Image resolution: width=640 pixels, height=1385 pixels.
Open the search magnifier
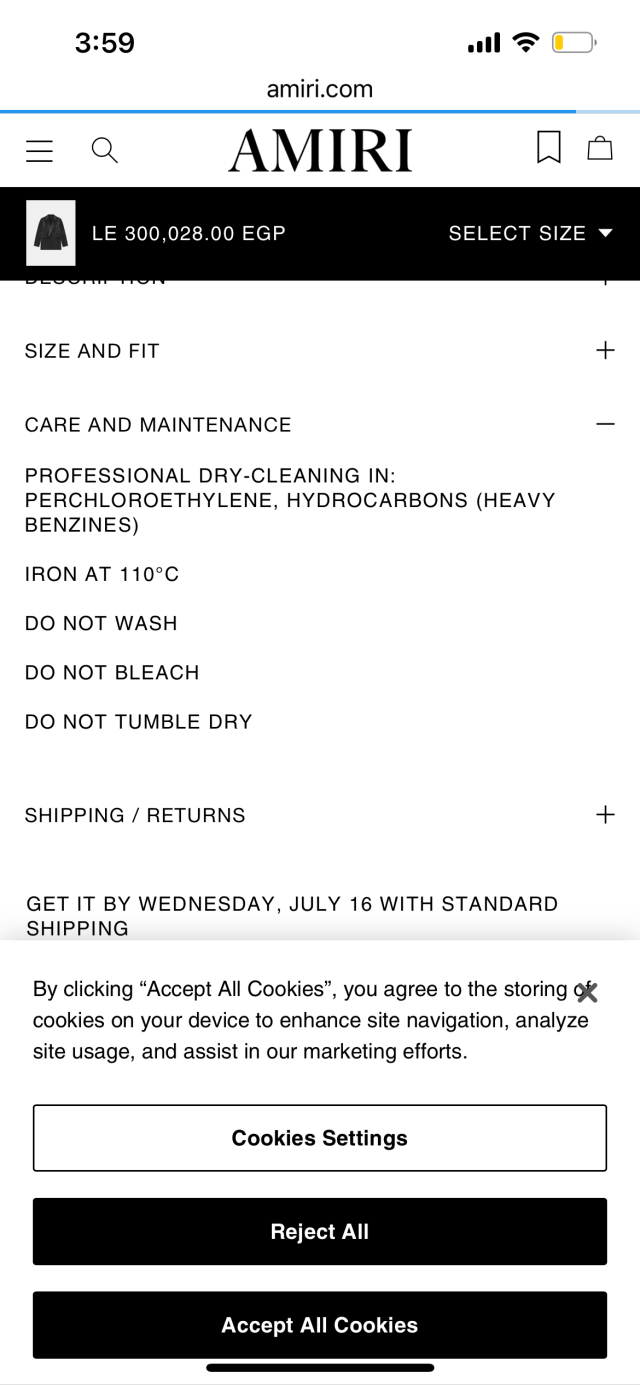[x=104, y=150]
